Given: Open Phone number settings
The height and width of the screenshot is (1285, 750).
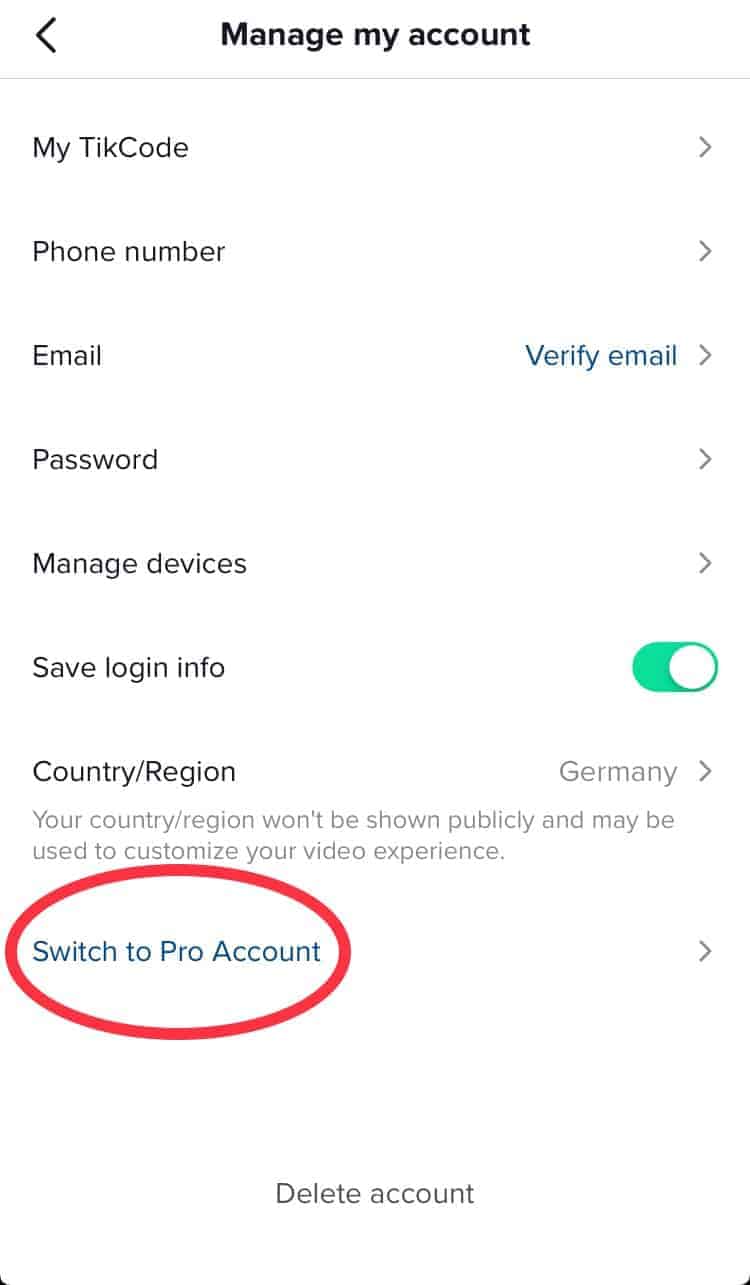Looking at the screenshot, I should [x=375, y=251].
